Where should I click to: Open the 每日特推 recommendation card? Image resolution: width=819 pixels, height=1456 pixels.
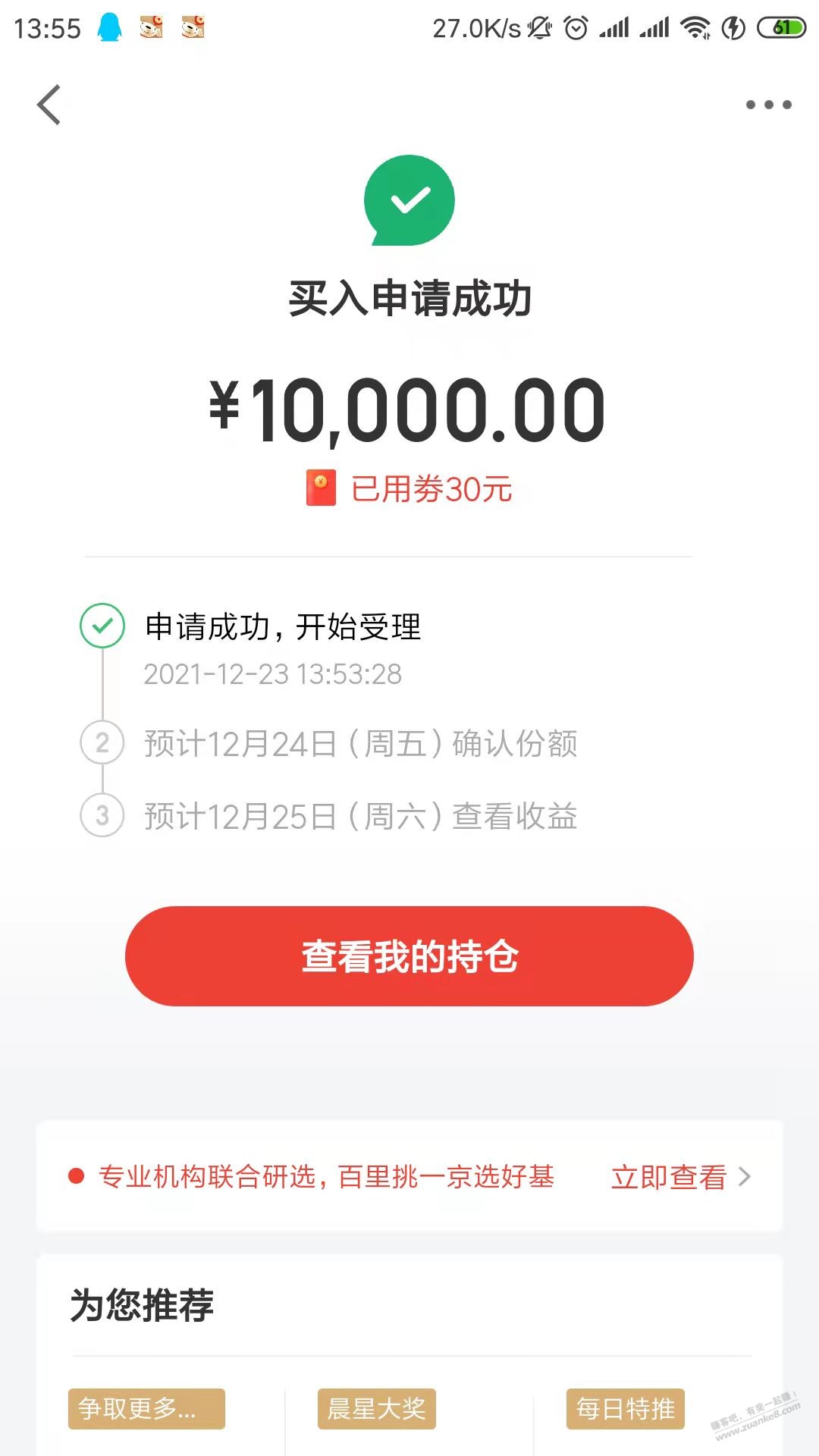click(x=626, y=1408)
